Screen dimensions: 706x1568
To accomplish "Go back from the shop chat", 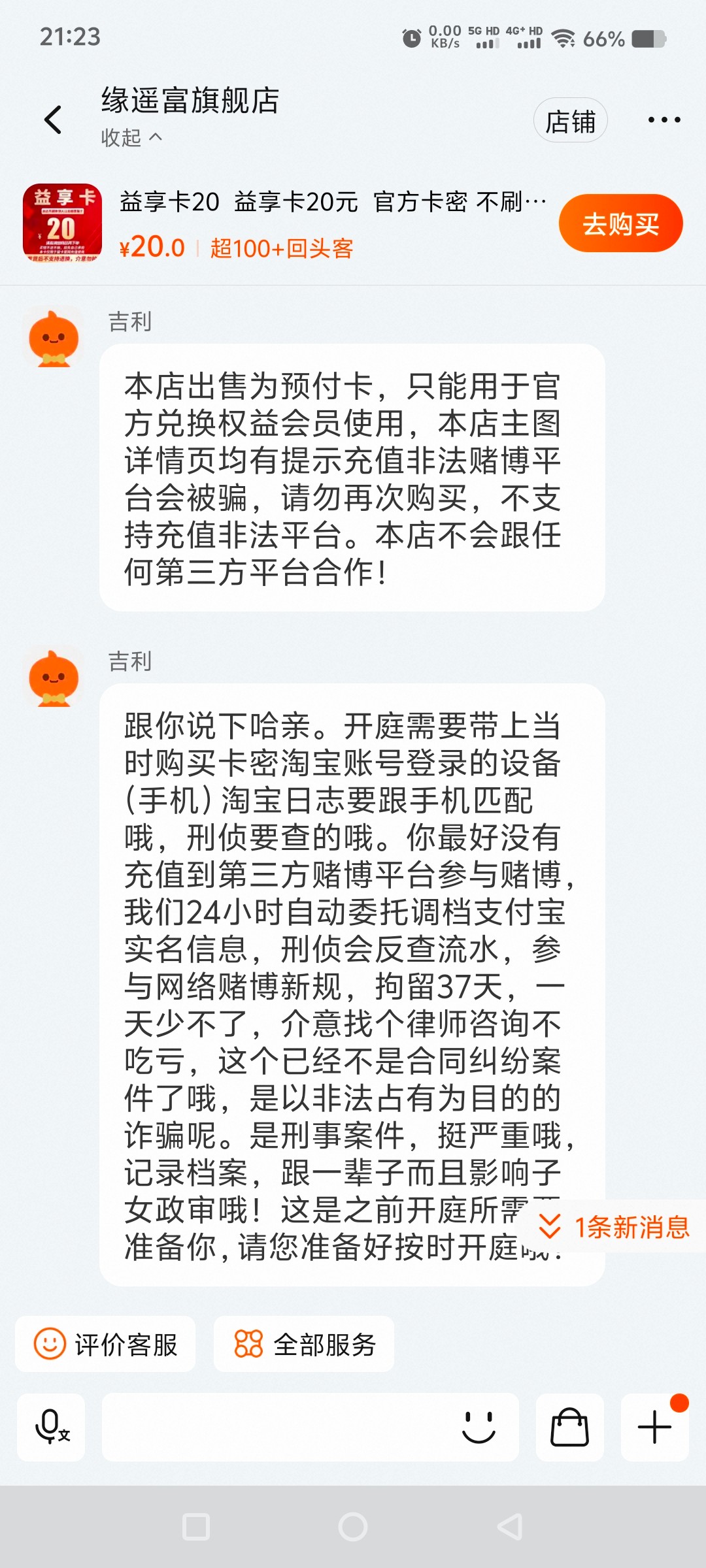I will point(53,120).
